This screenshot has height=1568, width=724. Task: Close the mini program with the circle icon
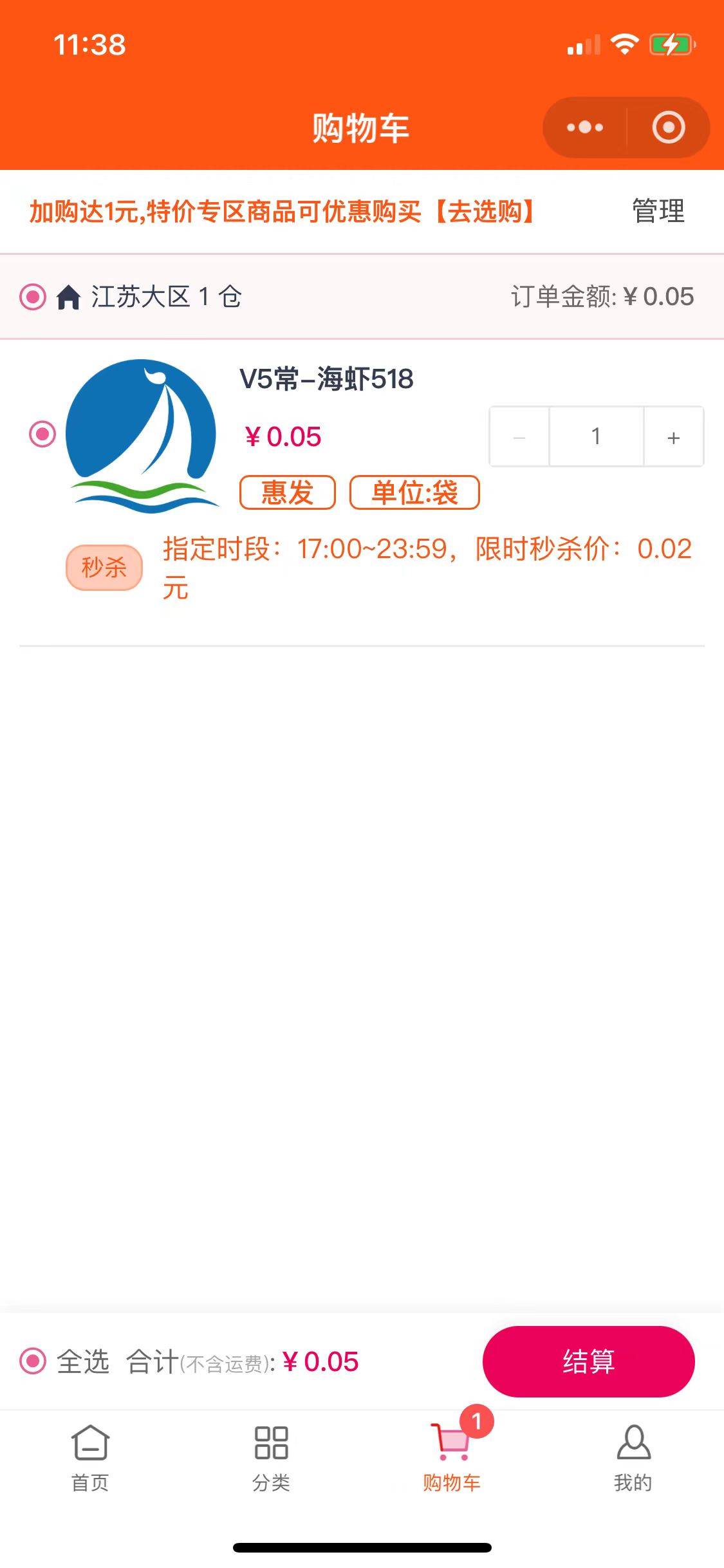pyautogui.click(x=668, y=127)
